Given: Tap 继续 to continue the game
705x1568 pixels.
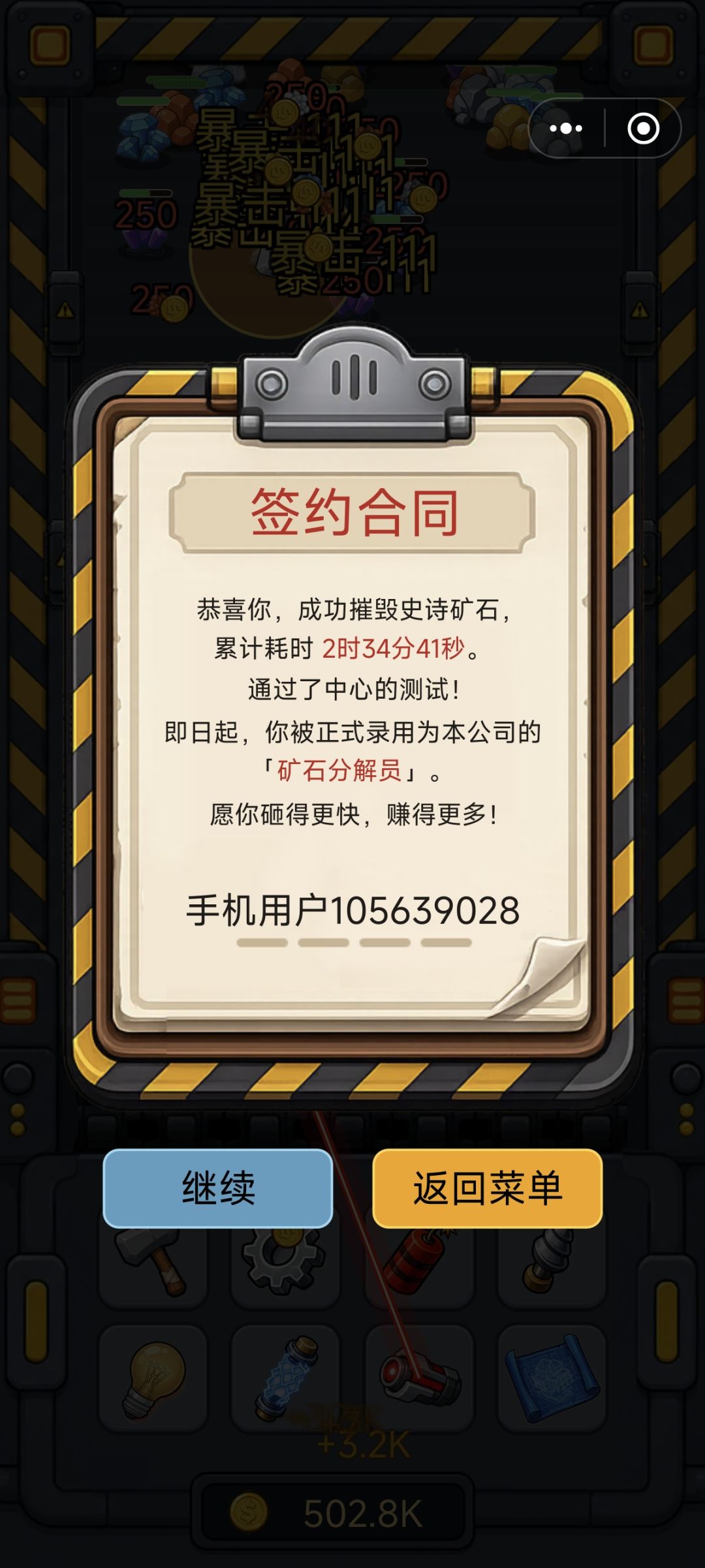Looking at the screenshot, I should (218, 1188).
